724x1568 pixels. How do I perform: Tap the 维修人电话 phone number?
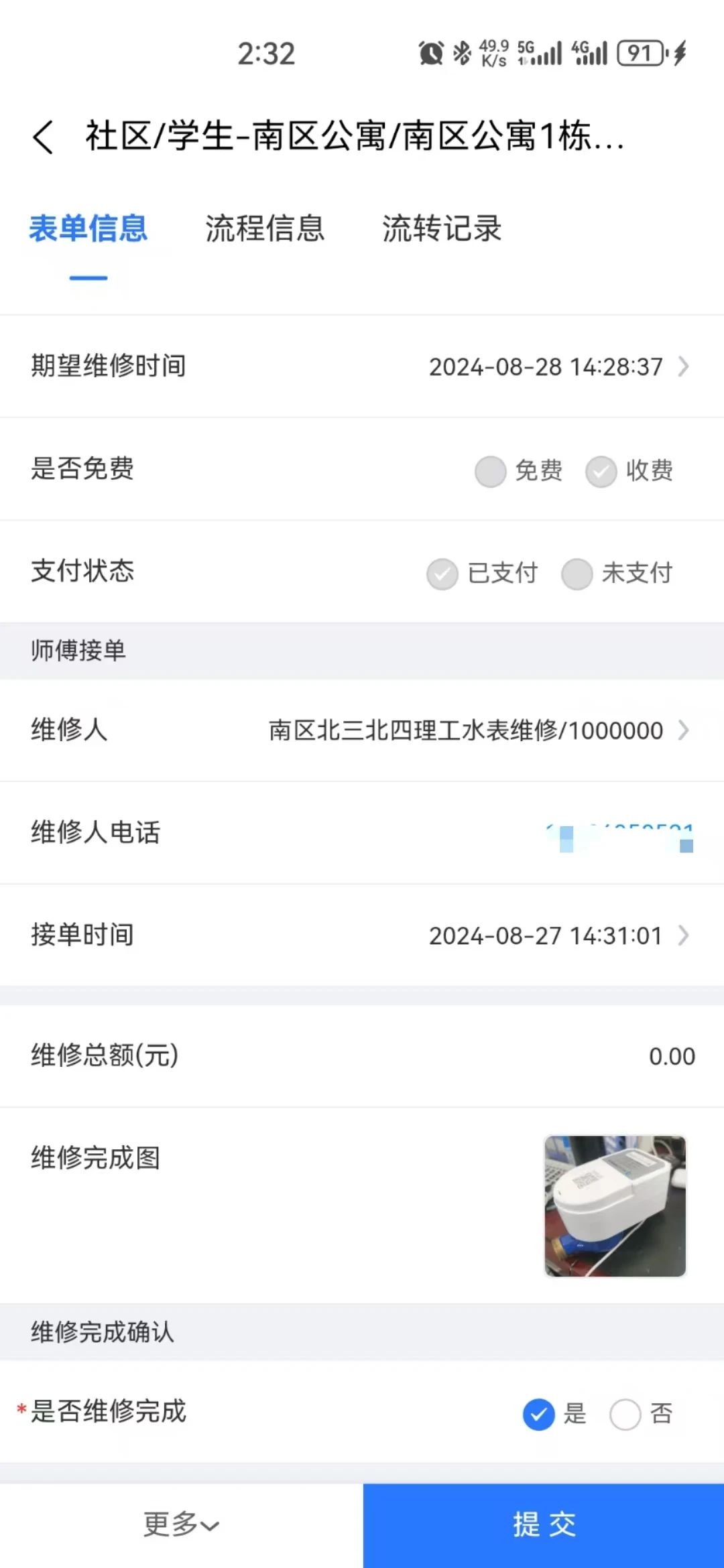point(617,834)
